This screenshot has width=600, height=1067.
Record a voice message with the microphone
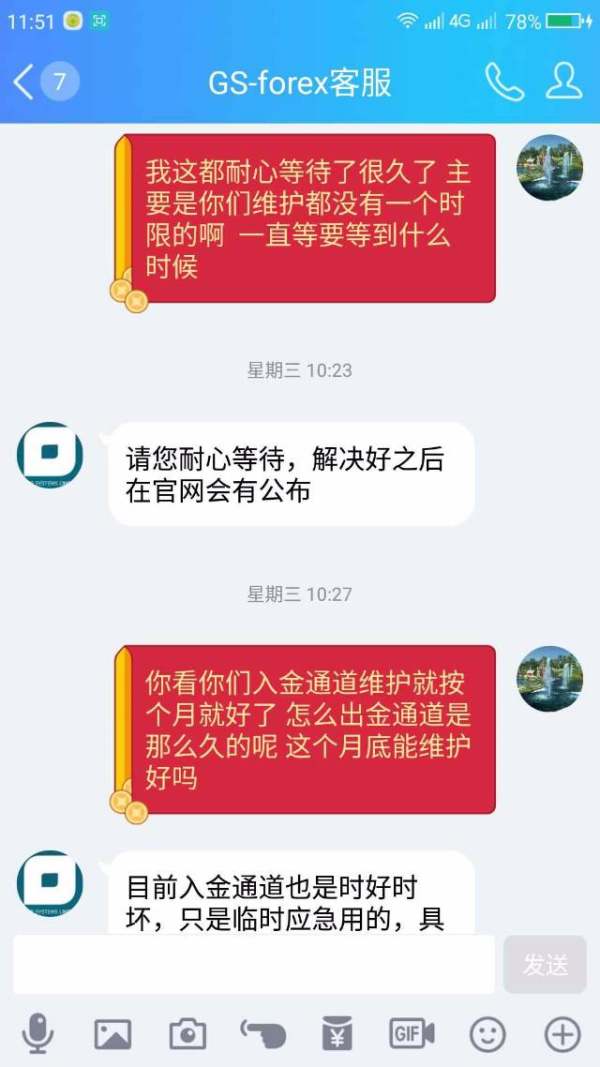tap(38, 1034)
